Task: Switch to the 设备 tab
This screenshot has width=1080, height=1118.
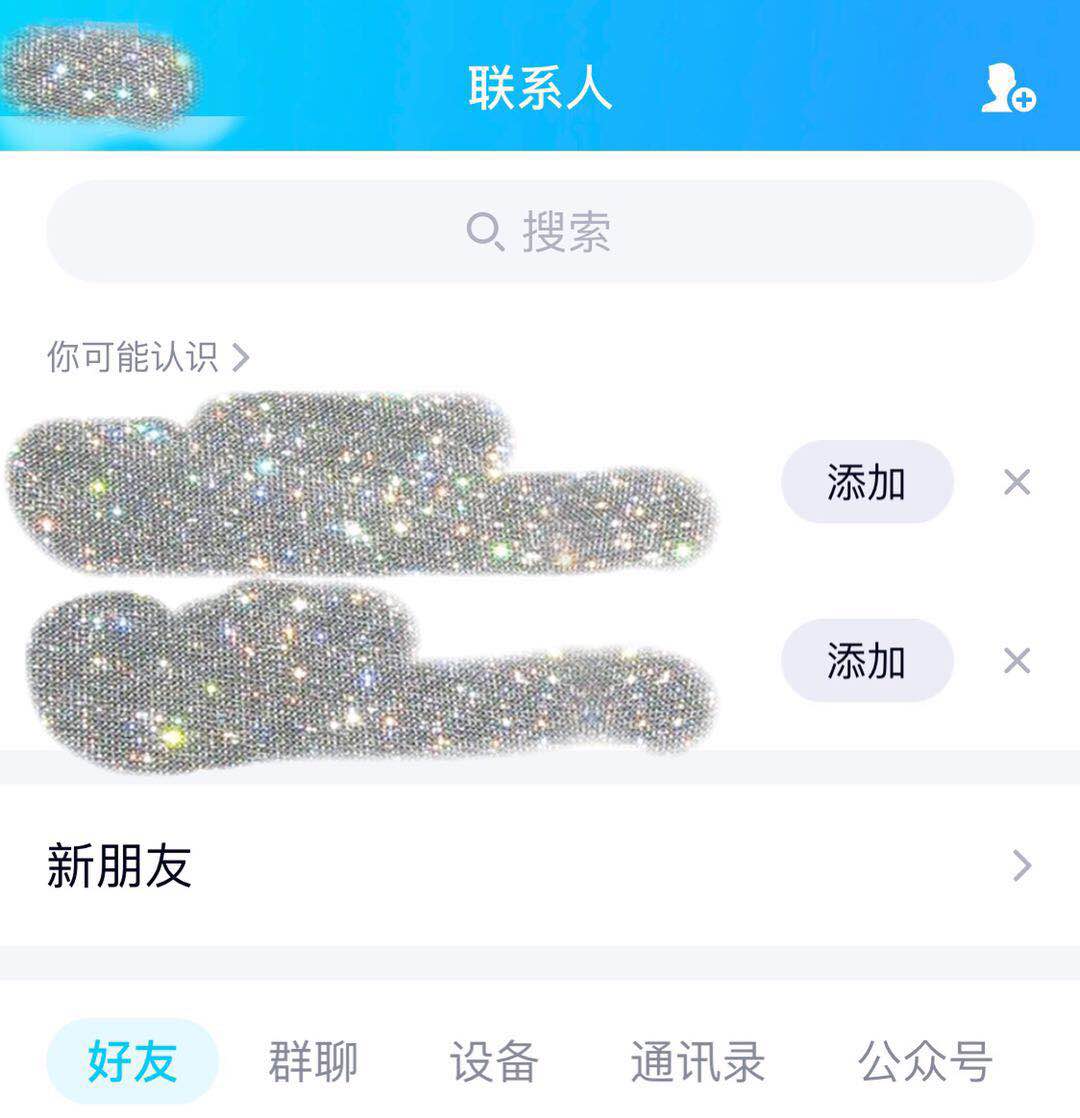Action: pyautogui.click(x=494, y=1061)
